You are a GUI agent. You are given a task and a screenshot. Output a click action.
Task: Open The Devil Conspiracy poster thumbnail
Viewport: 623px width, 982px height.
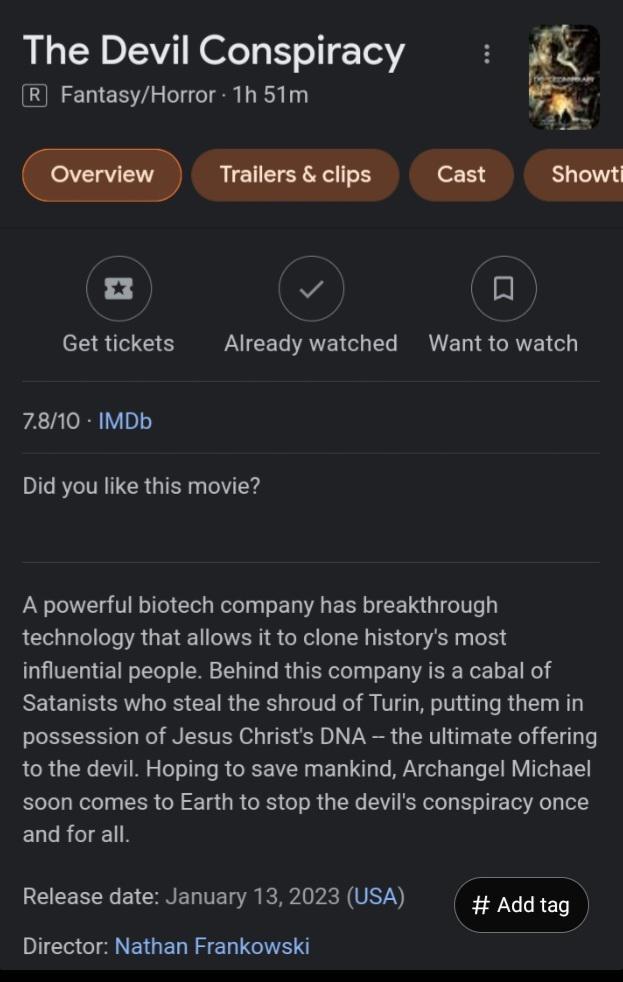[564, 78]
